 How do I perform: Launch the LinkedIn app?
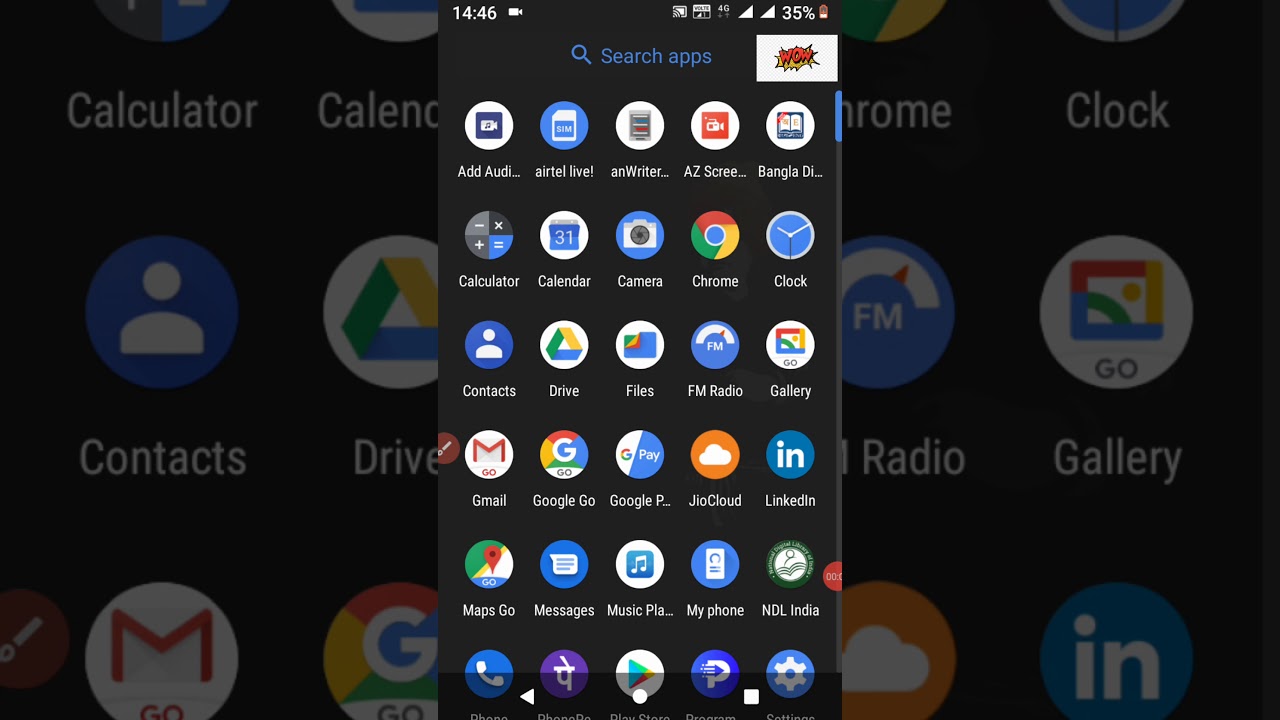pos(790,456)
